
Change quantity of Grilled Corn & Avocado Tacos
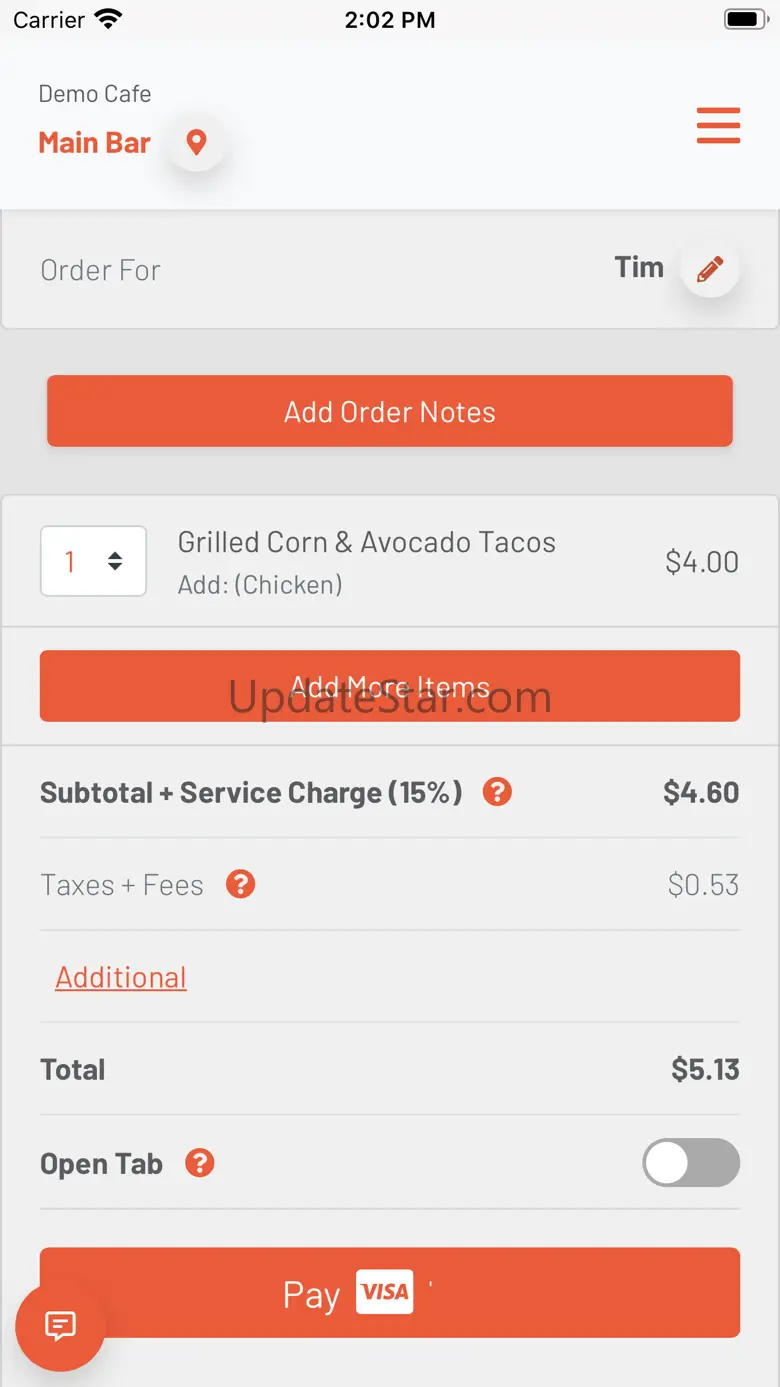click(x=93, y=561)
